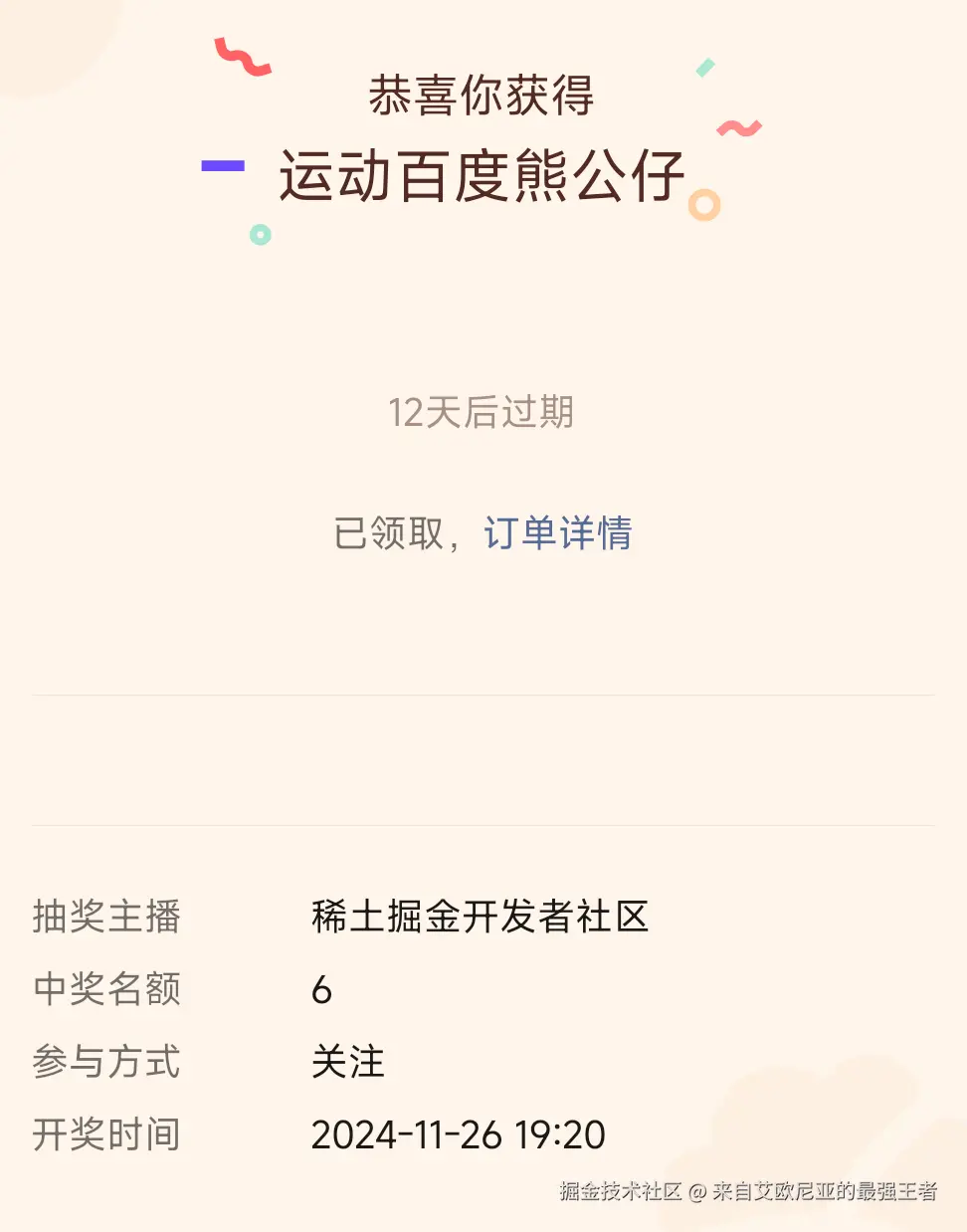Select the 恭喜你获得 congratulations heading
967x1232 pixels.
click(483, 98)
